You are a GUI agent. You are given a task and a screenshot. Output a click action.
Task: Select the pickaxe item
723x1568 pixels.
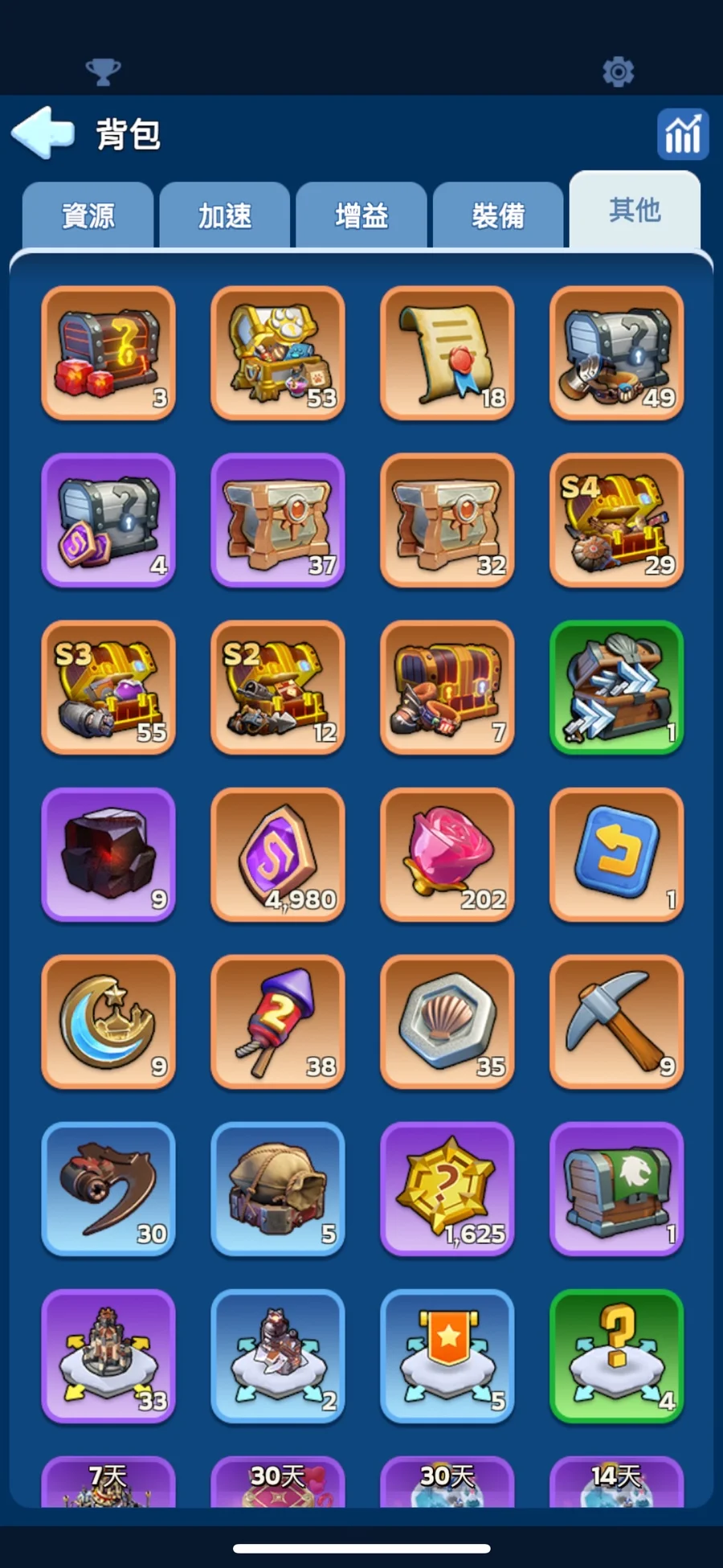point(616,1021)
